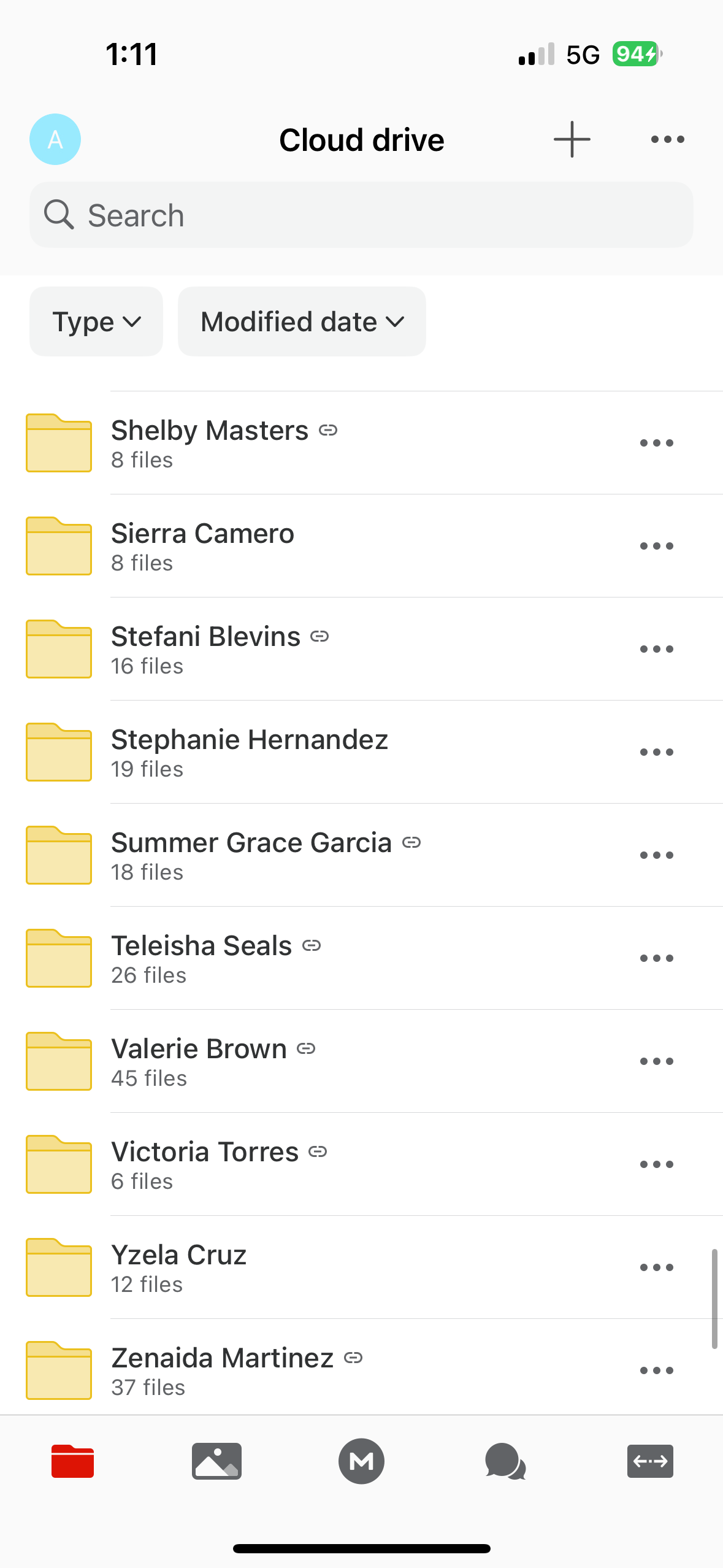Screen dimensions: 723x1568
Task: Open options for Stephanie Hernandez folder
Action: click(x=657, y=752)
